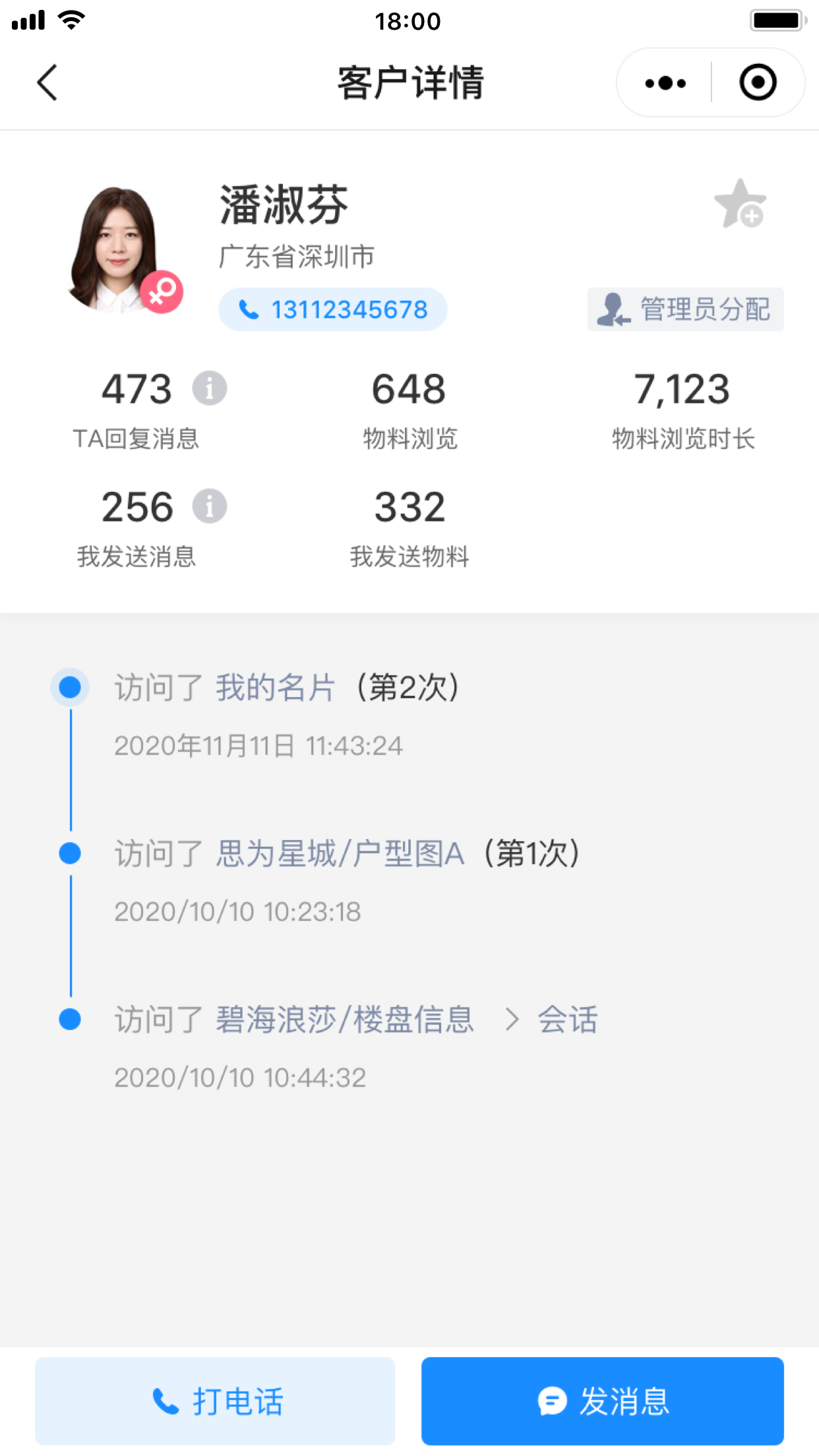
Task: Show info for 我发送消息 count
Action: tap(210, 506)
